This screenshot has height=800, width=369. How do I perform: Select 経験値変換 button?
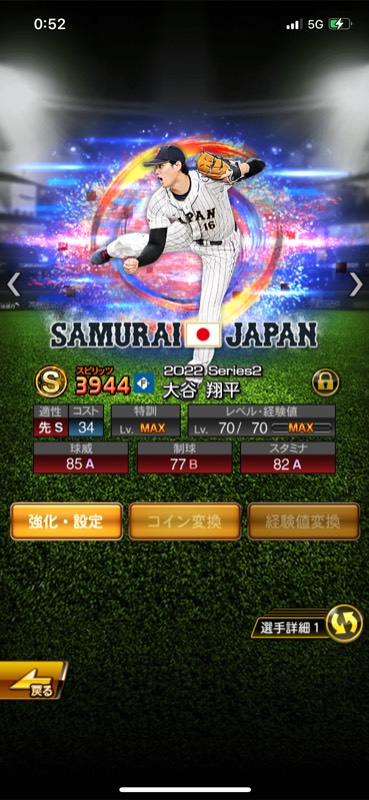point(304,521)
